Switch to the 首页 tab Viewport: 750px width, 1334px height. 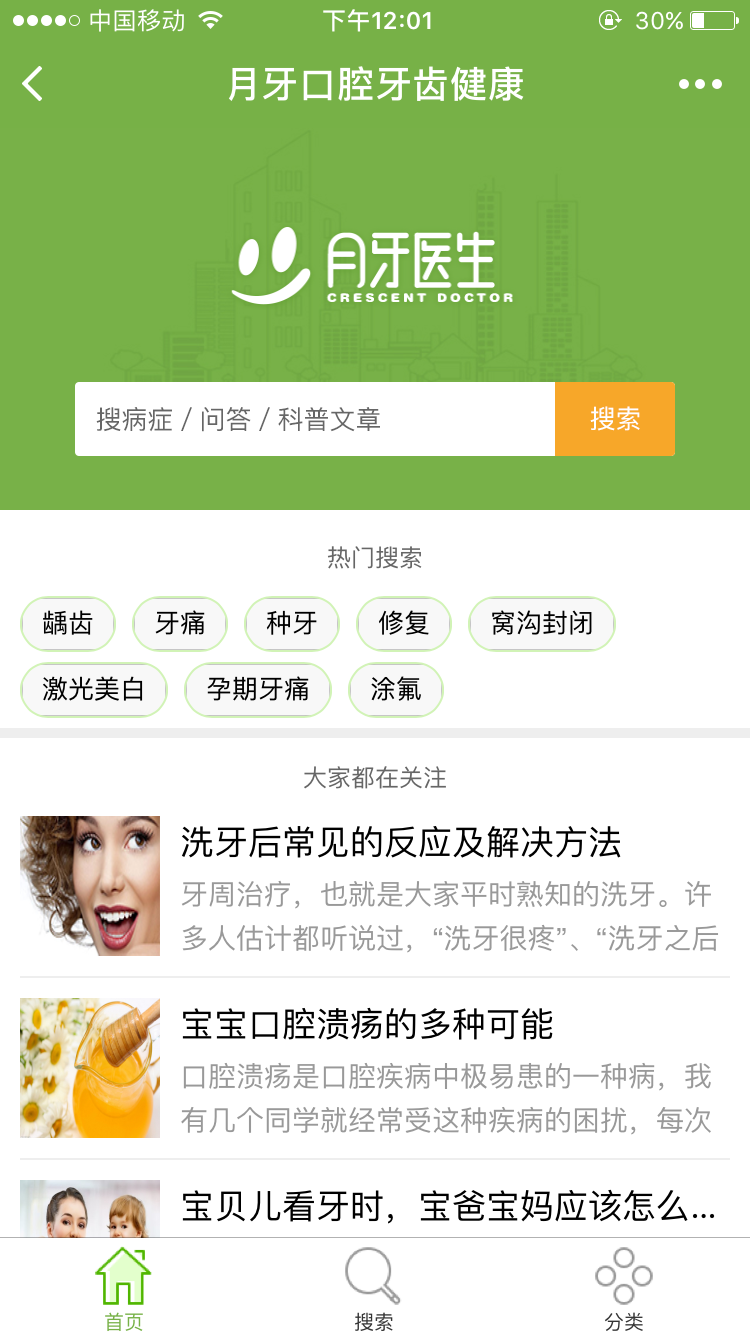pyautogui.click(x=124, y=1288)
